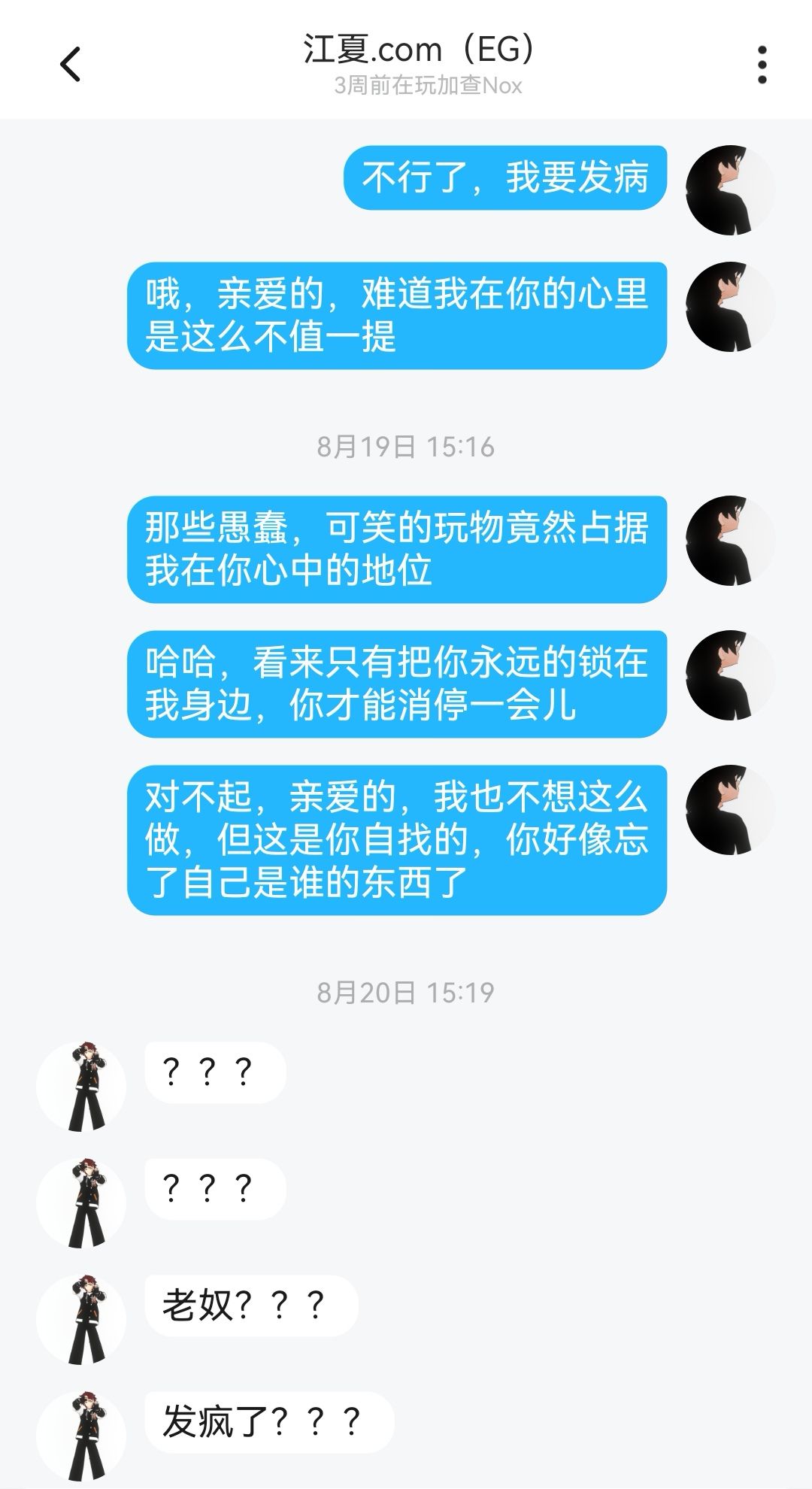Tap my avatar next to 不行了，我要发病

point(730,190)
